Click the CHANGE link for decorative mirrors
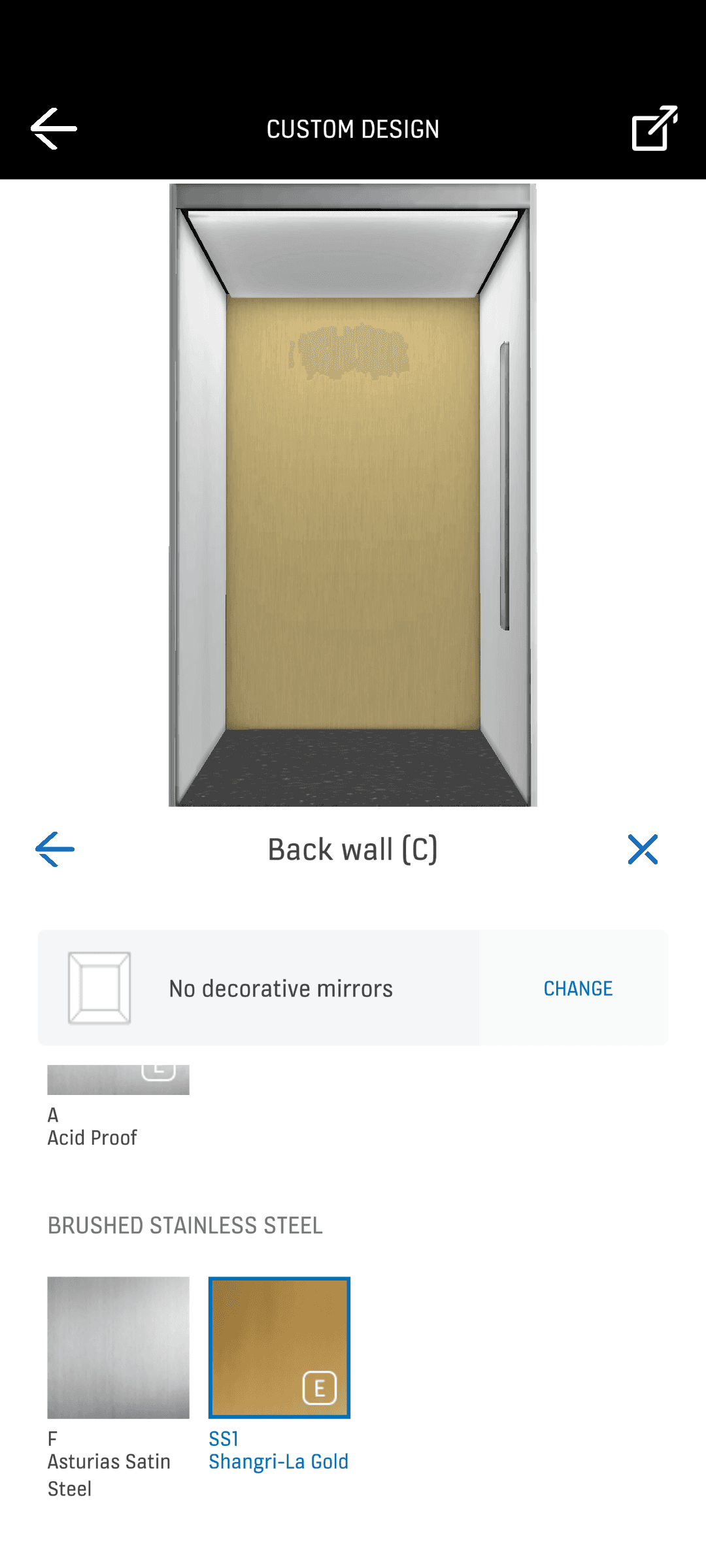 click(x=577, y=988)
